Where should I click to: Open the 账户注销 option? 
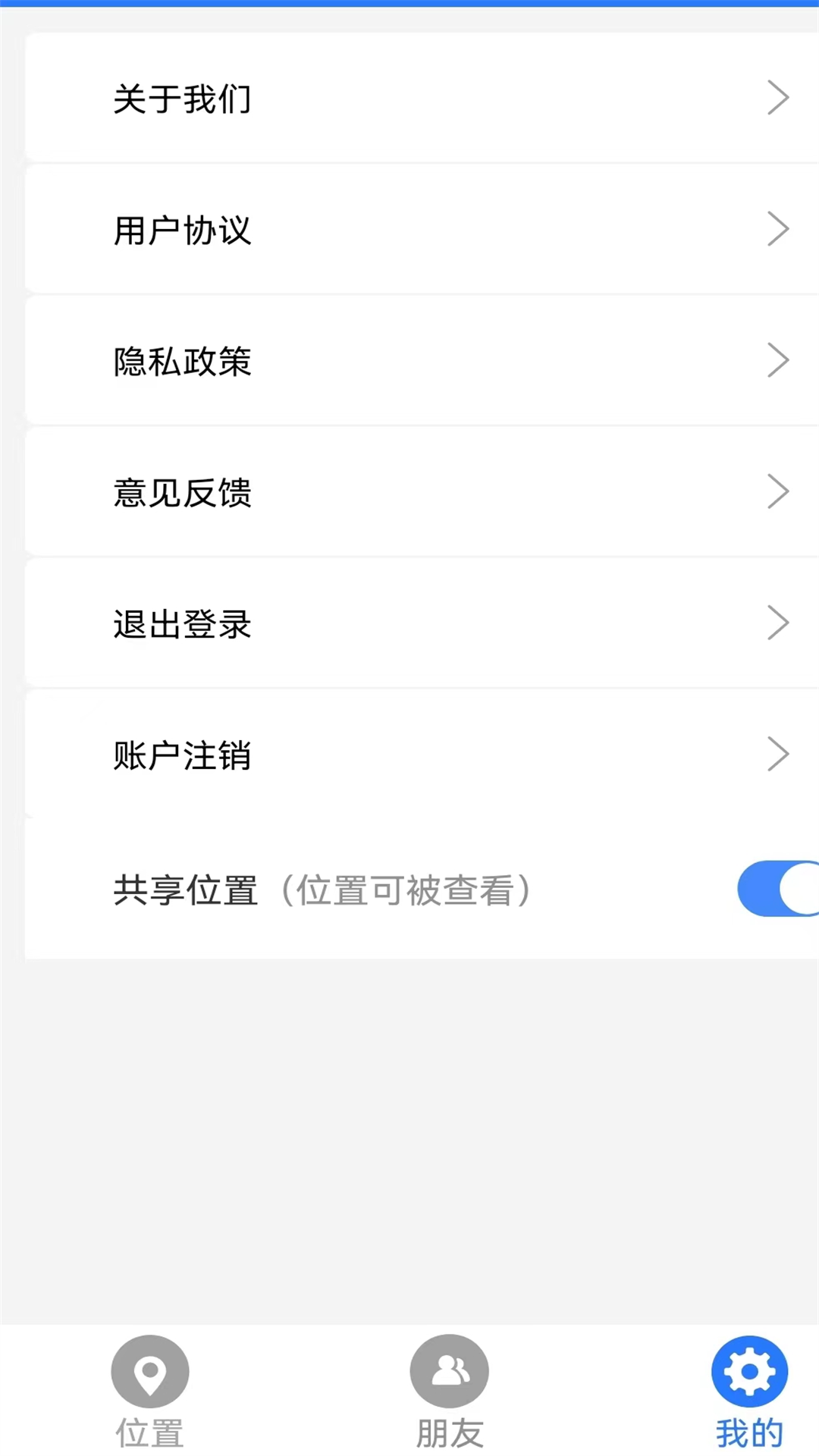(x=421, y=754)
